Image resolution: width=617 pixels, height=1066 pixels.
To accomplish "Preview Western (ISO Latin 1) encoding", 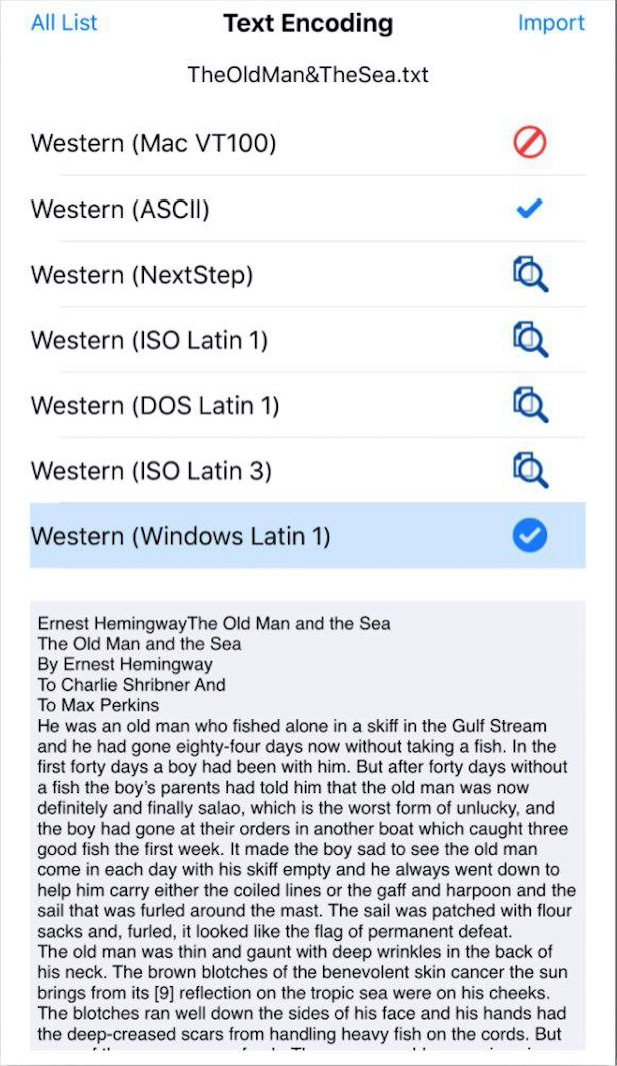I will 530,340.
